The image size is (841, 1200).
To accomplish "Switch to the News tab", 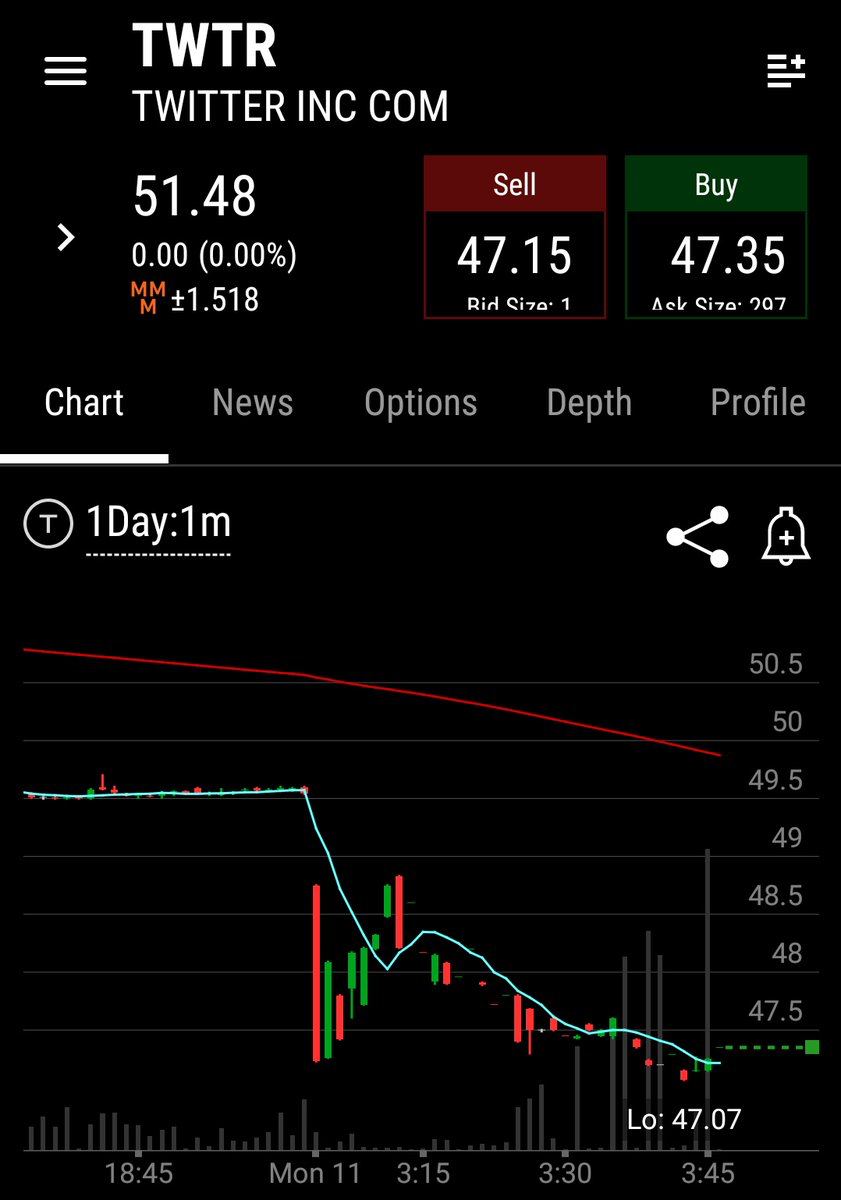I will [x=252, y=402].
